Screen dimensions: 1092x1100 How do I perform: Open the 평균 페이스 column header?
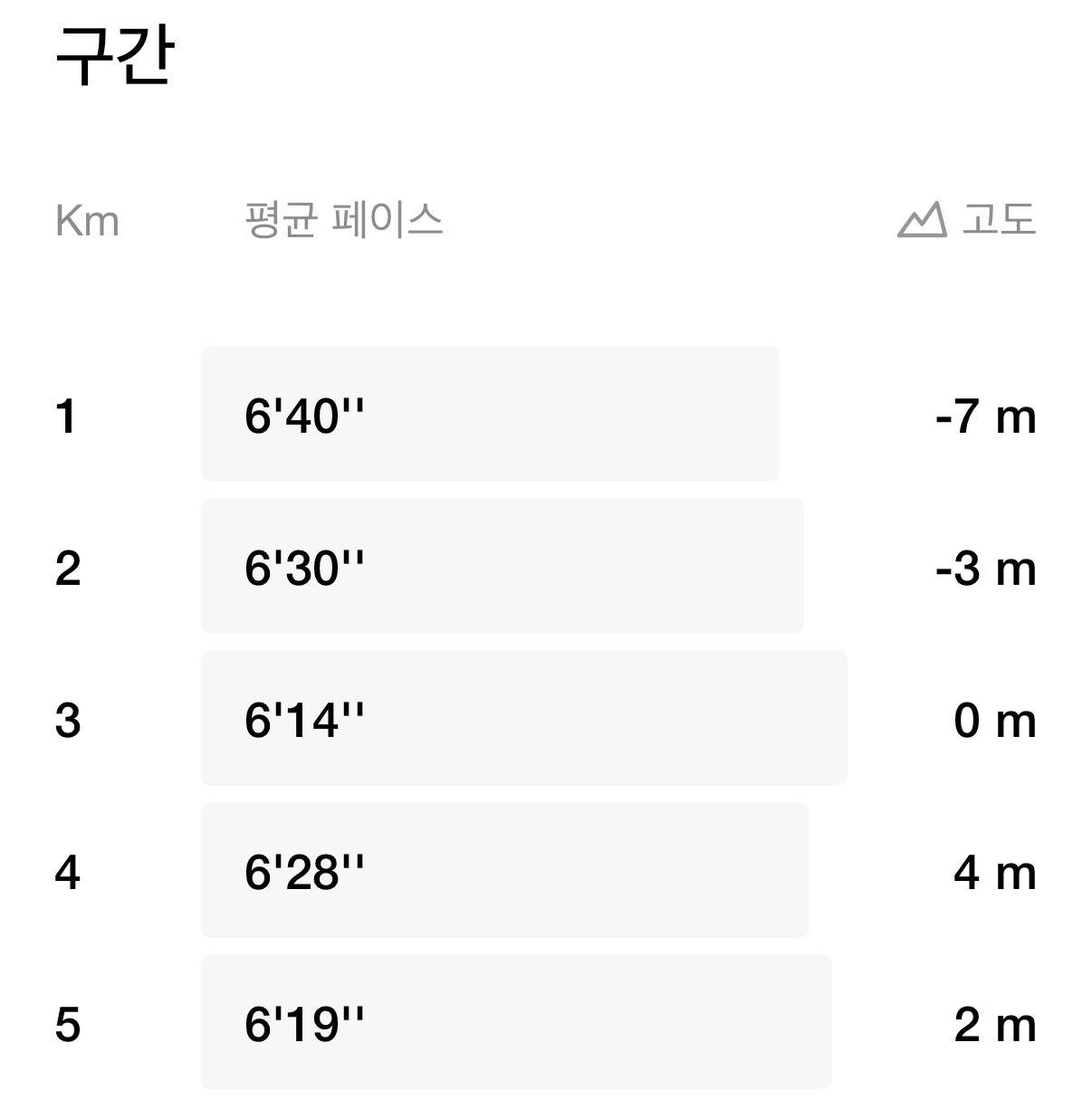[342, 218]
